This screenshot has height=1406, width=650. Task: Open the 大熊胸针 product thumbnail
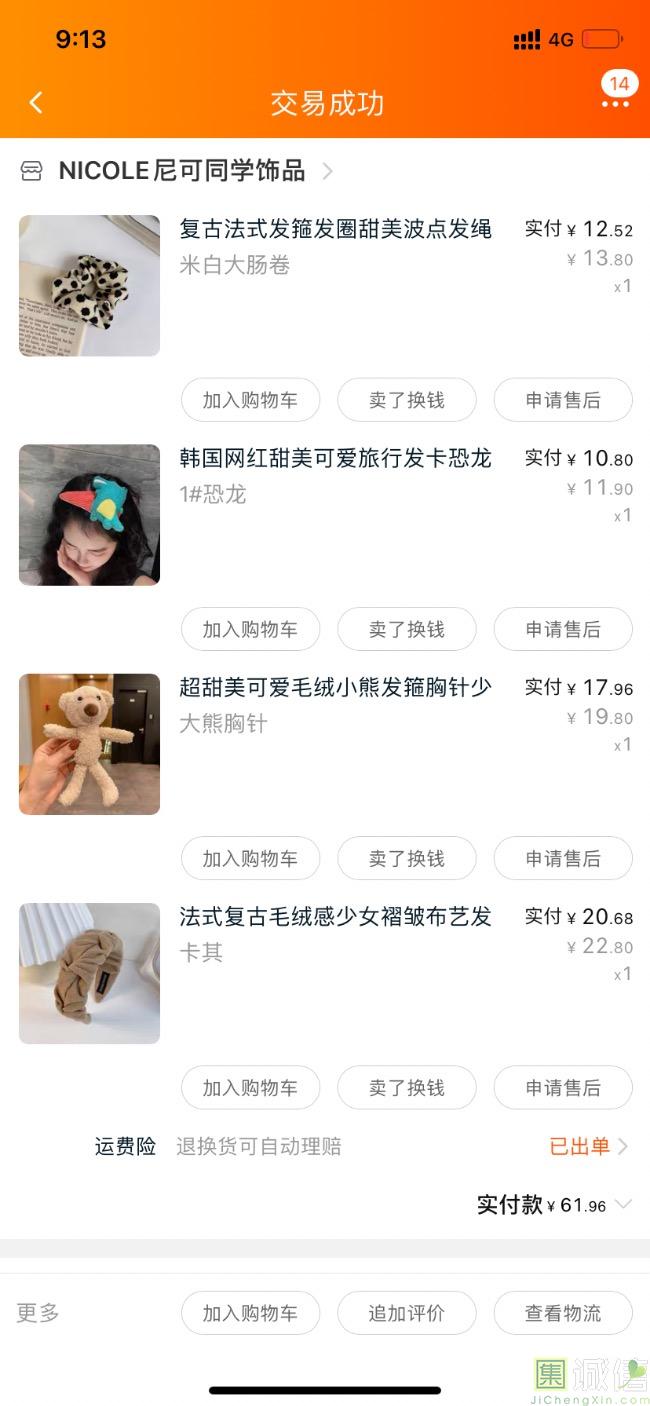89,744
